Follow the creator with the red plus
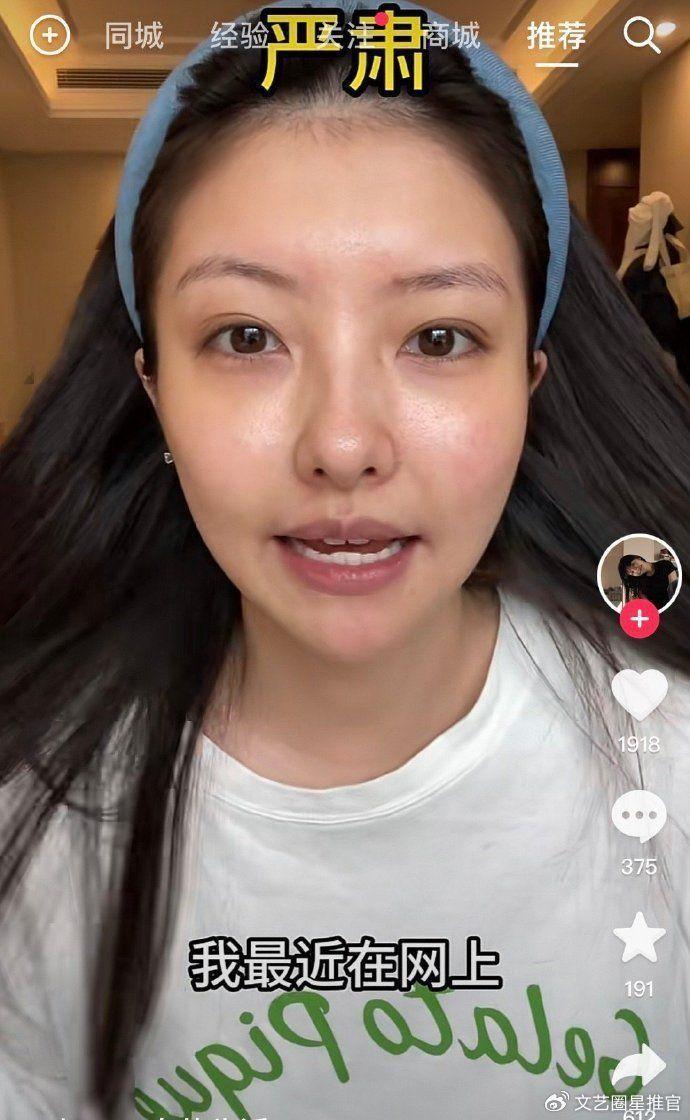Screen dimensions: 690x1120 pos(639,619)
